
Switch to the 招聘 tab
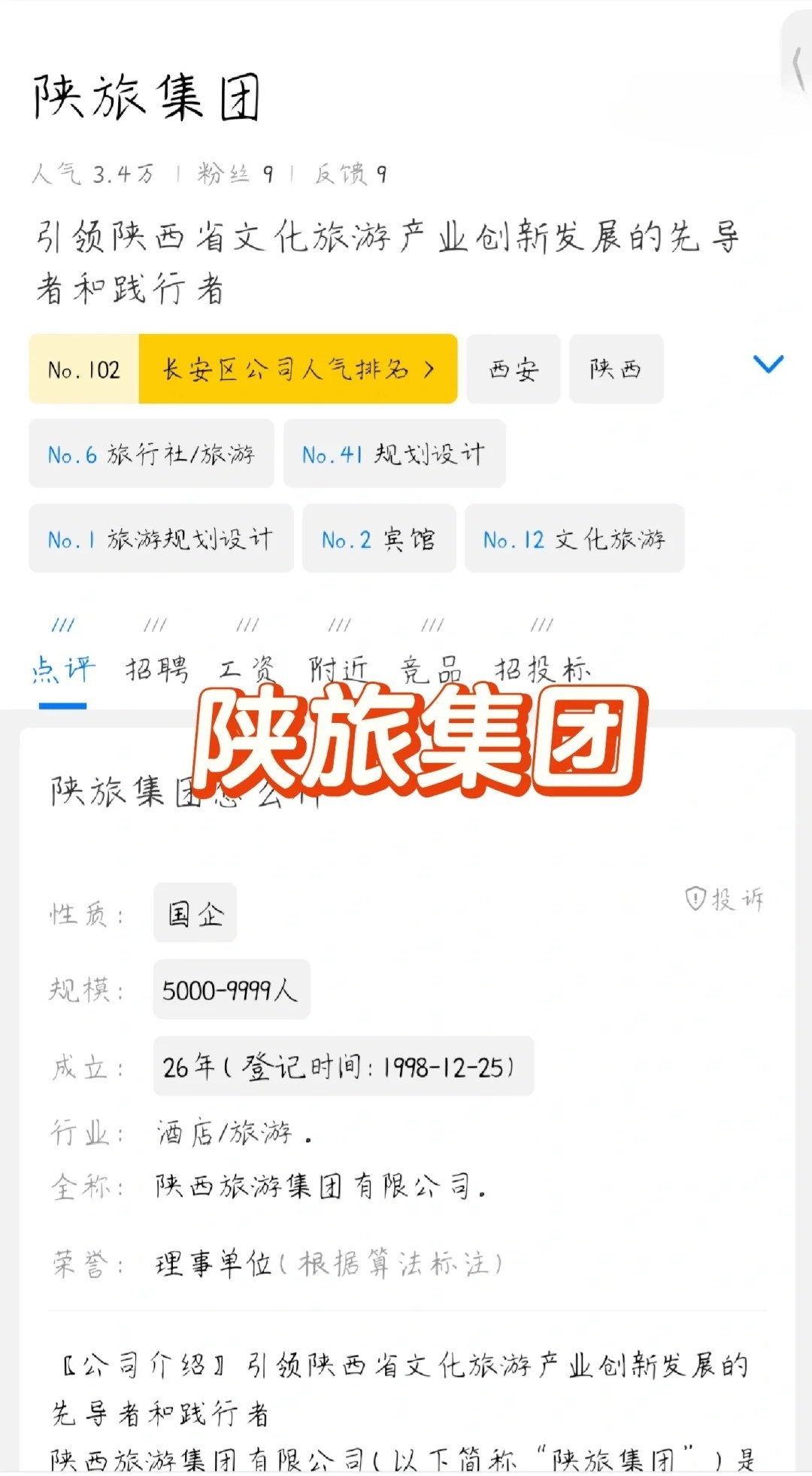(156, 668)
